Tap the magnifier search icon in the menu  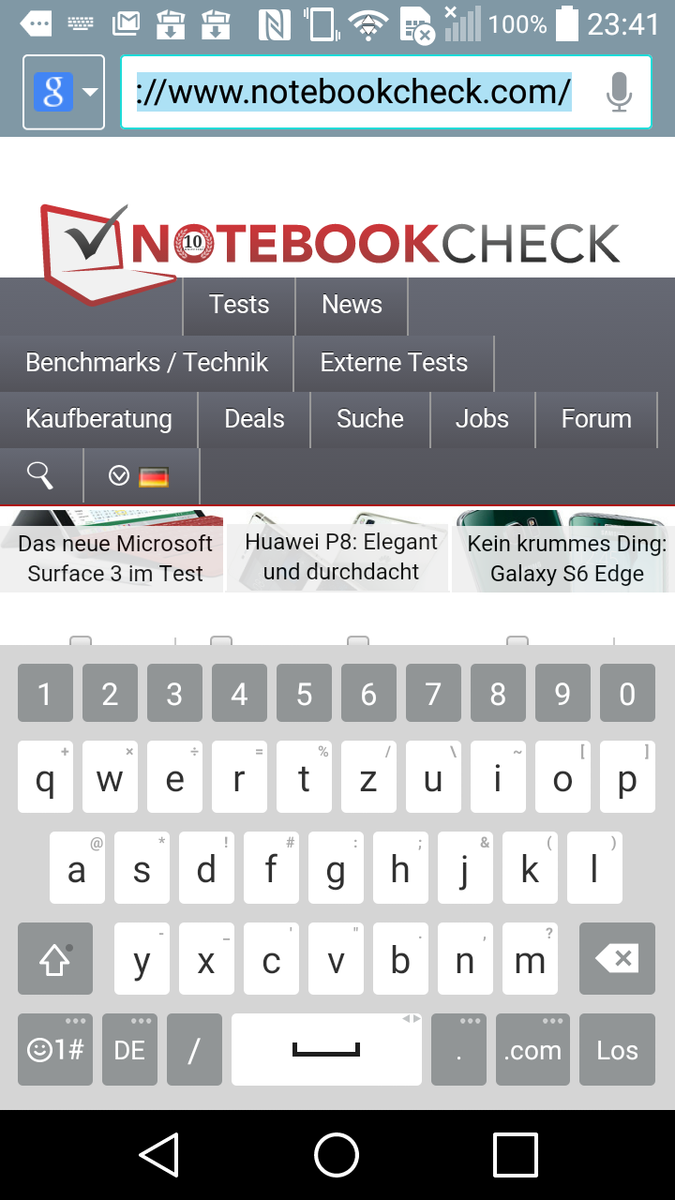pos(40,475)
